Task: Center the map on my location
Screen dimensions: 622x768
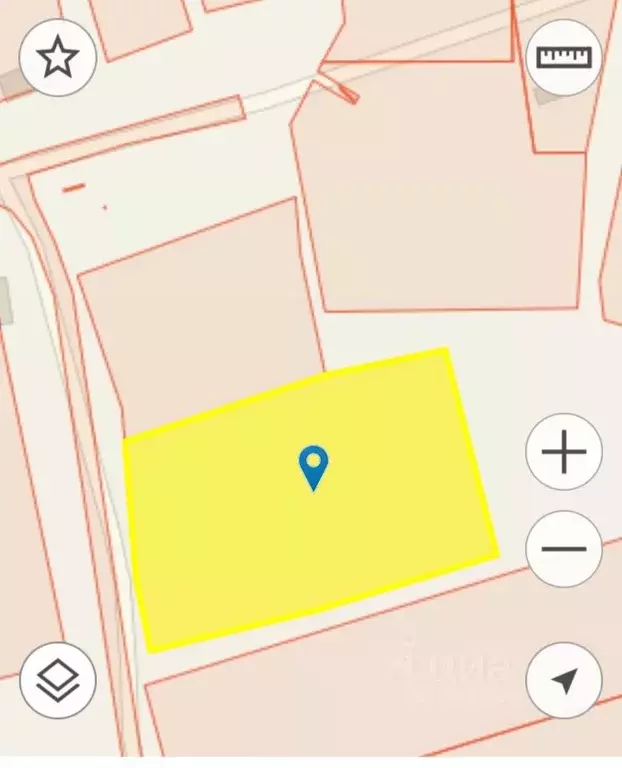Action: (564, 681)
